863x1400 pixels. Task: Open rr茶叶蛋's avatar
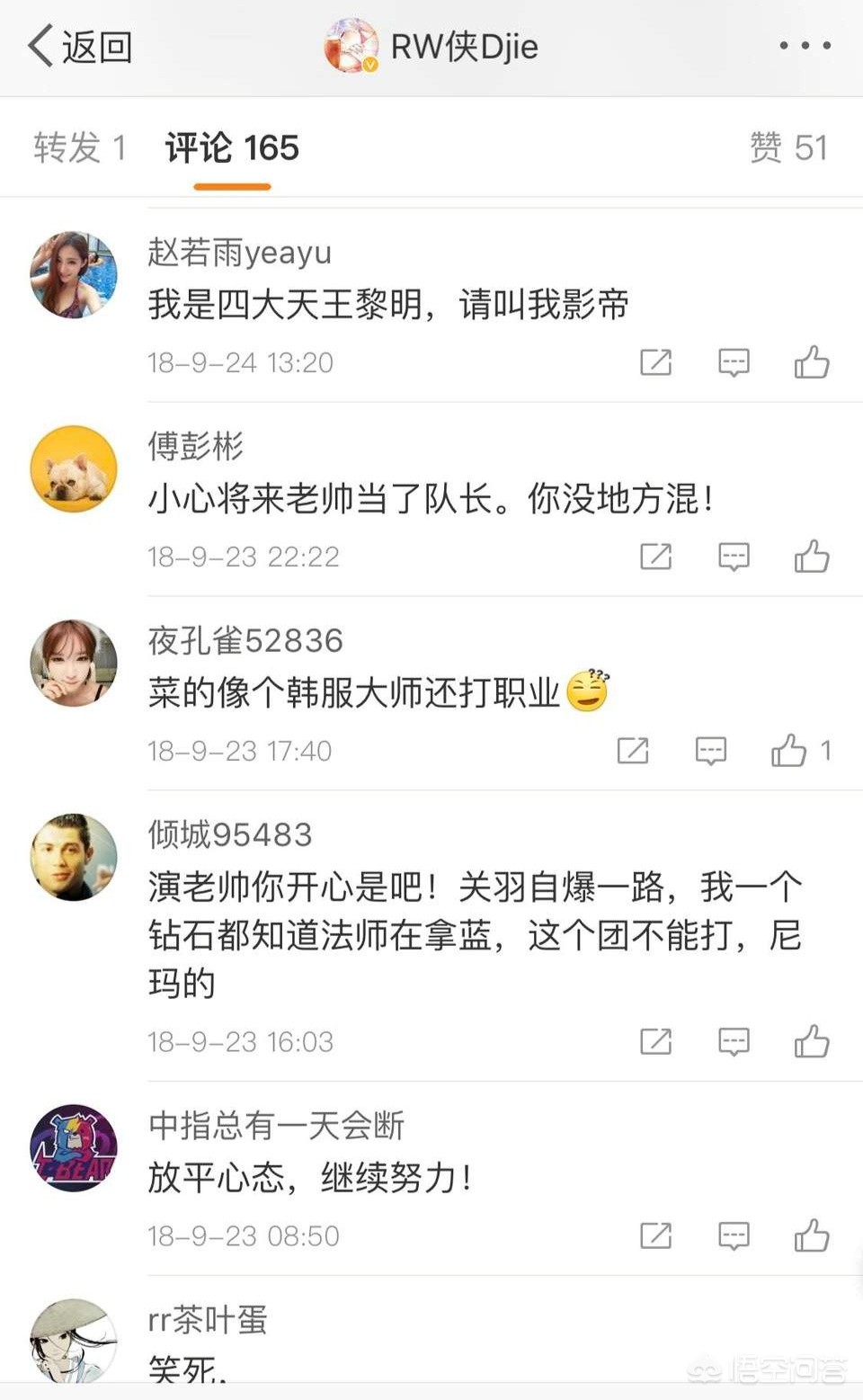[x=74, y=1340]
